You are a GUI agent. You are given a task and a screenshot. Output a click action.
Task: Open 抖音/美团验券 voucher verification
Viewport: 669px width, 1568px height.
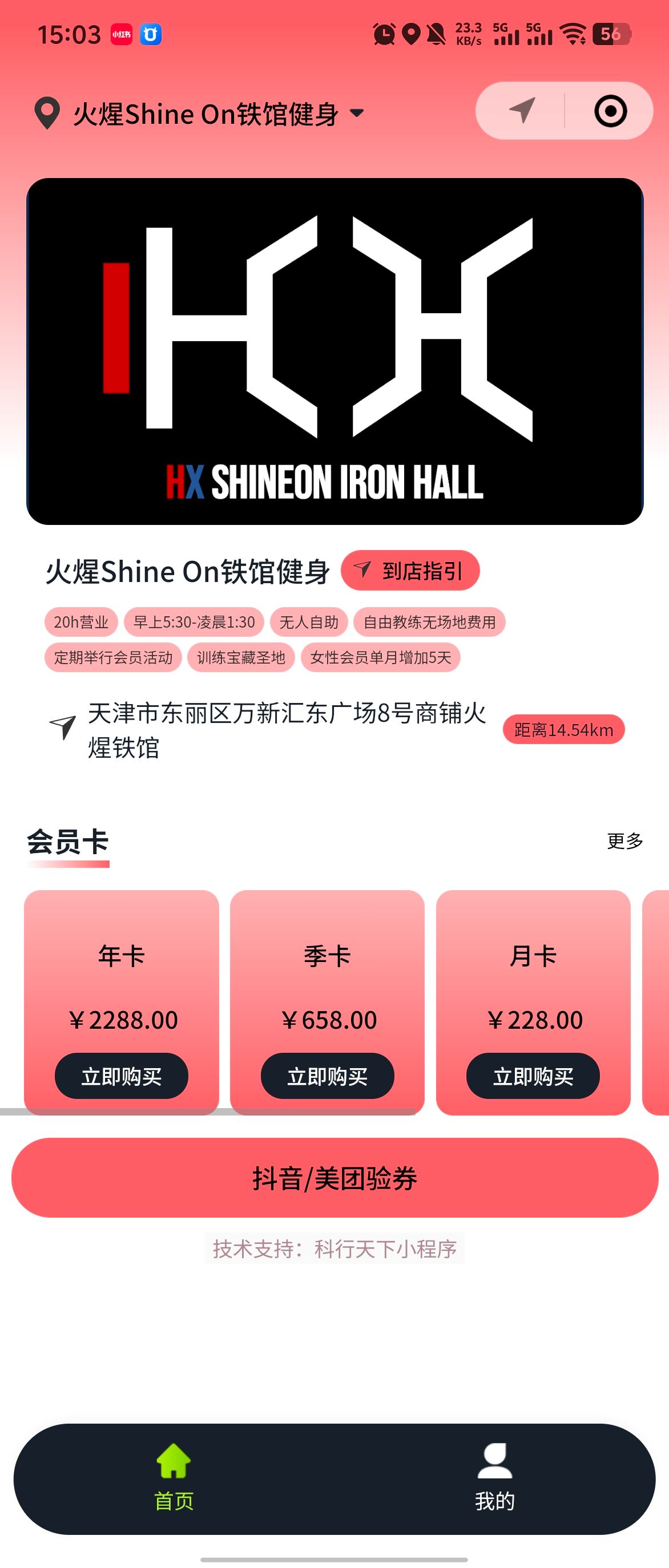click(334, 1178)
